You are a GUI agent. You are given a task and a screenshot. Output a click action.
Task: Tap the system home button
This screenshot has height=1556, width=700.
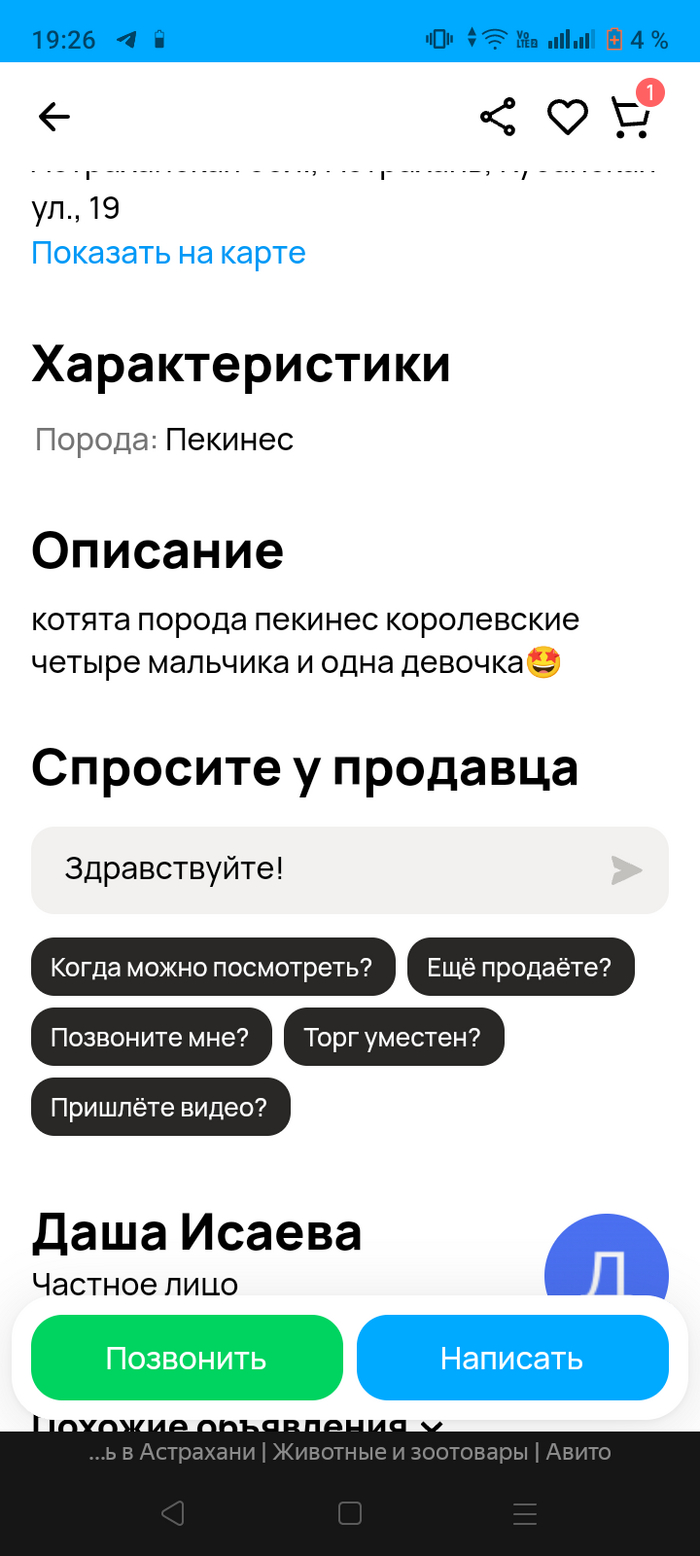(x=350, y=1513)
